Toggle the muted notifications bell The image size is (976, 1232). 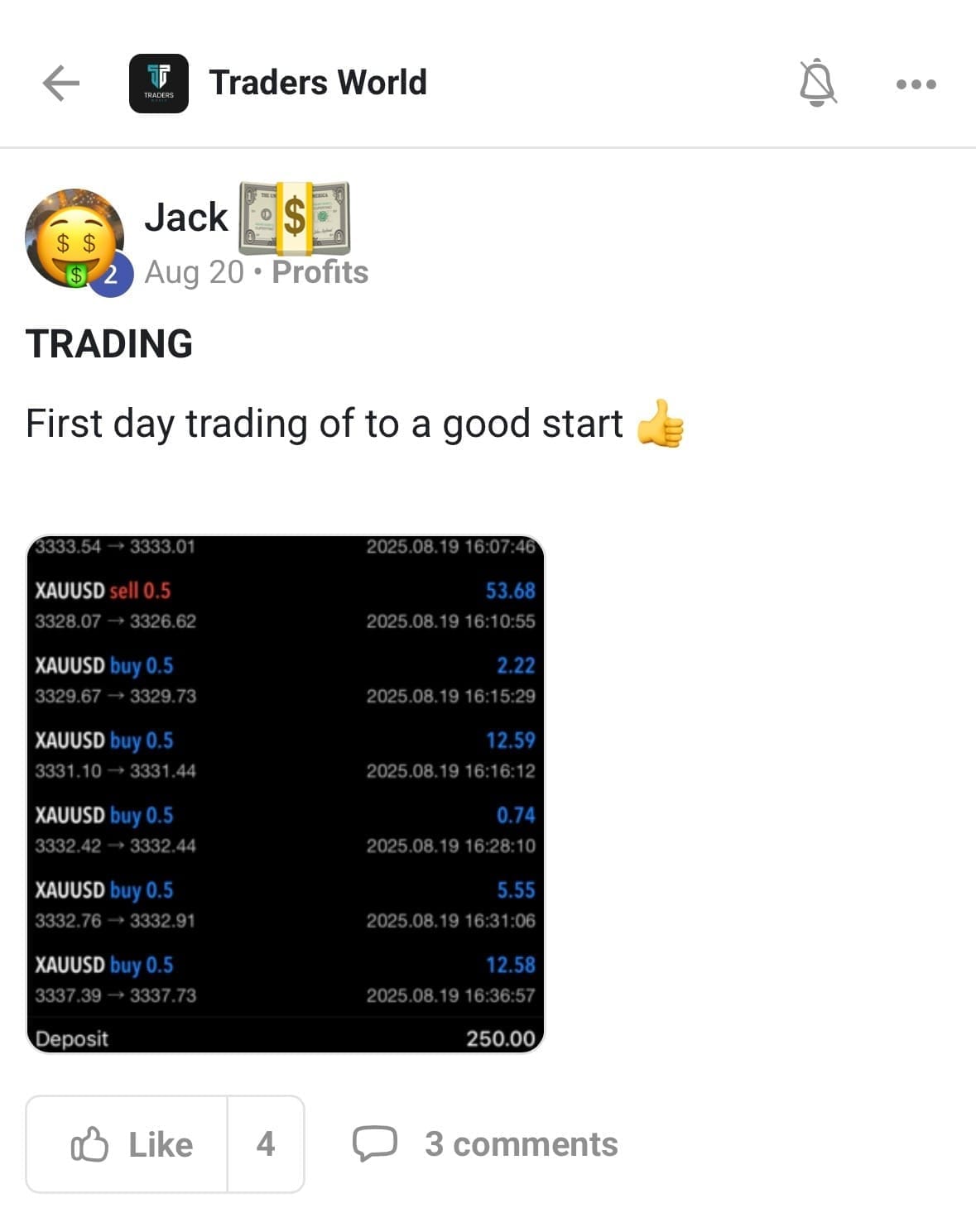pyautogui.click(x=817, y=83)
